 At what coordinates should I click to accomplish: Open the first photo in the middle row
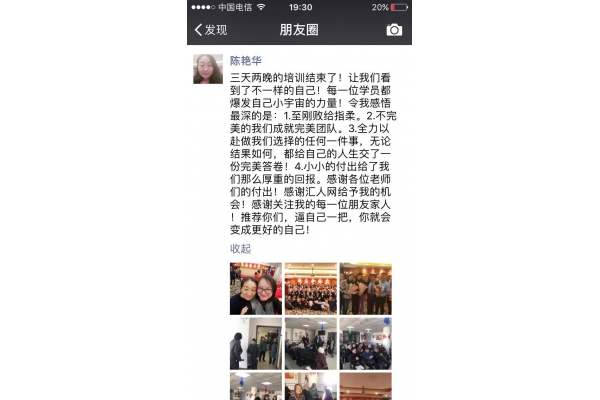[255, 343]
